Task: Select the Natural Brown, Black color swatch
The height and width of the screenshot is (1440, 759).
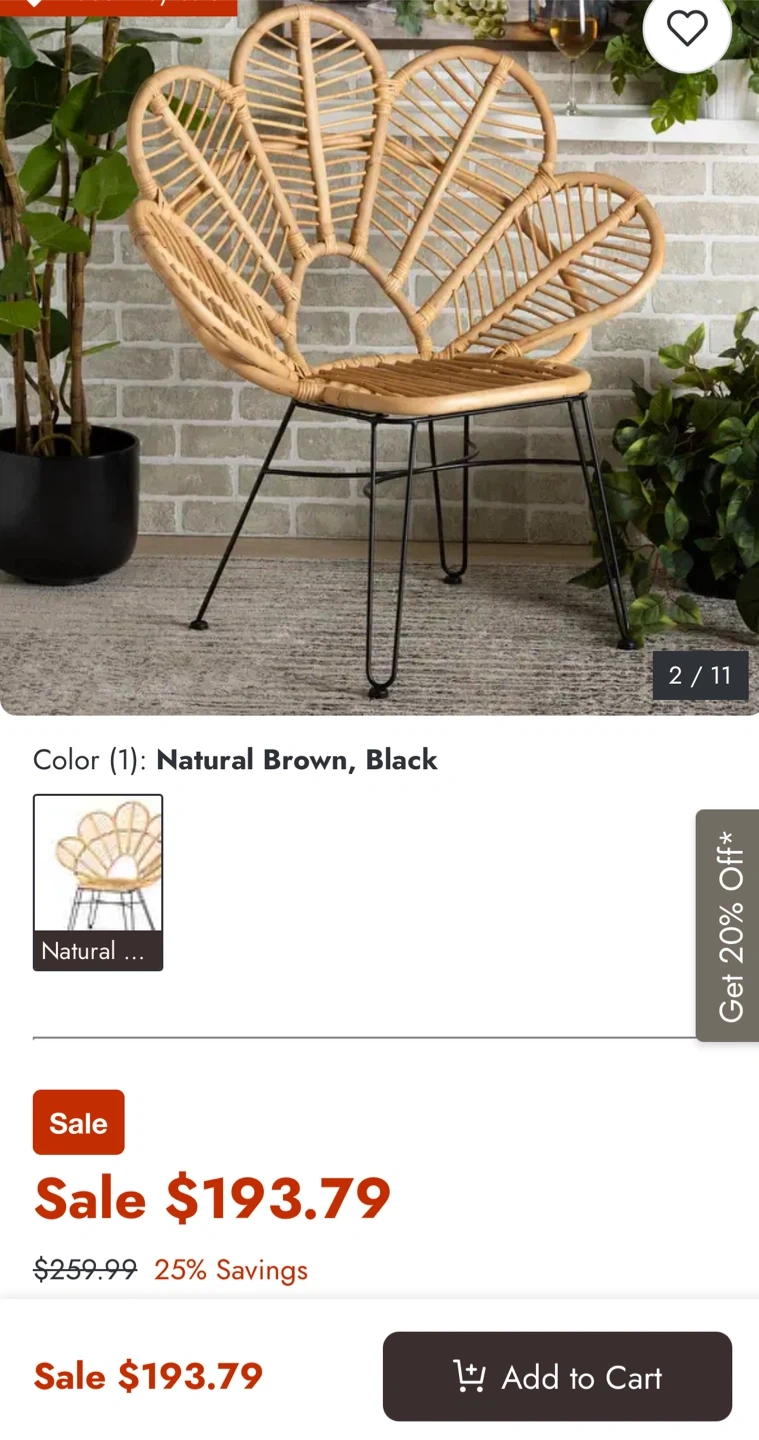Action: tap(98, 881)
